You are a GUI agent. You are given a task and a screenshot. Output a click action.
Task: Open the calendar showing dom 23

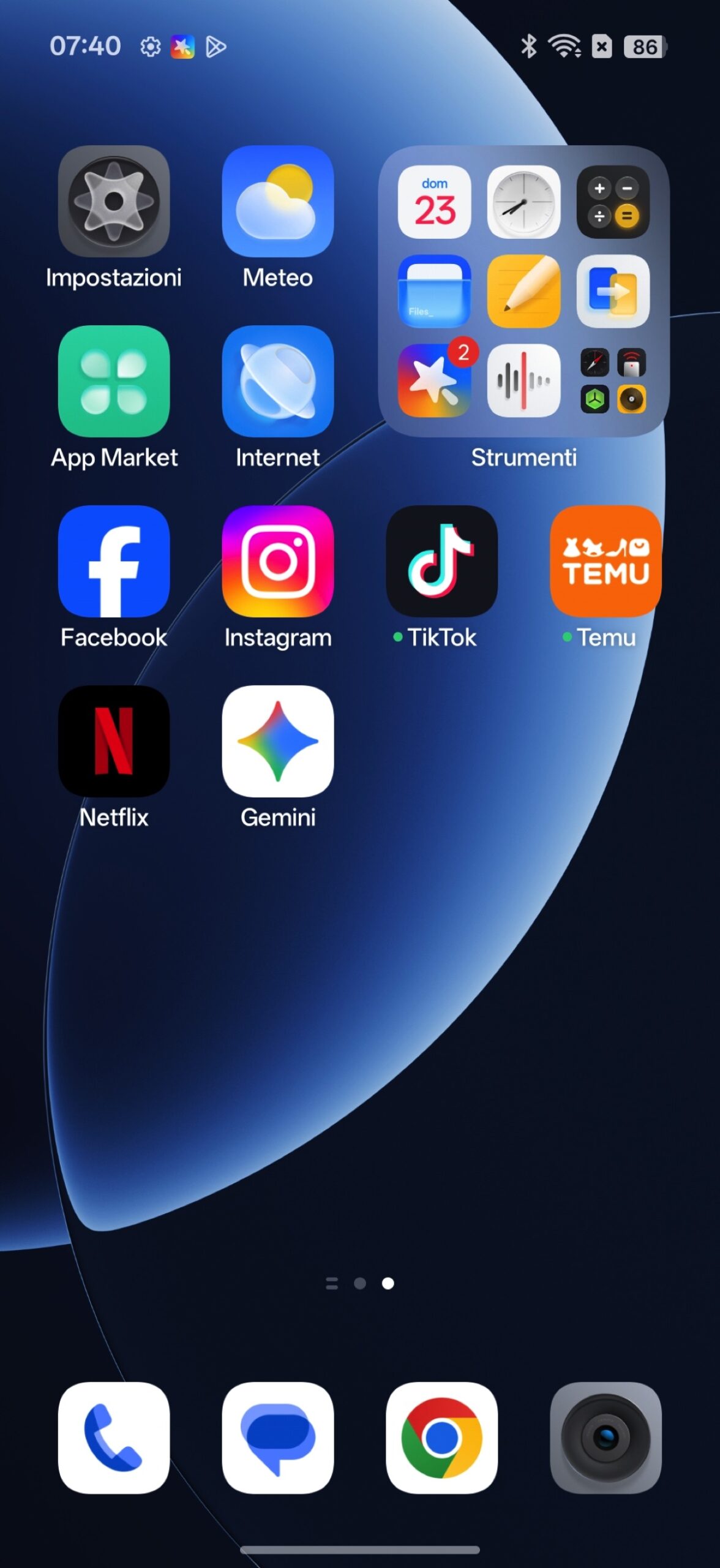point(434,202)
